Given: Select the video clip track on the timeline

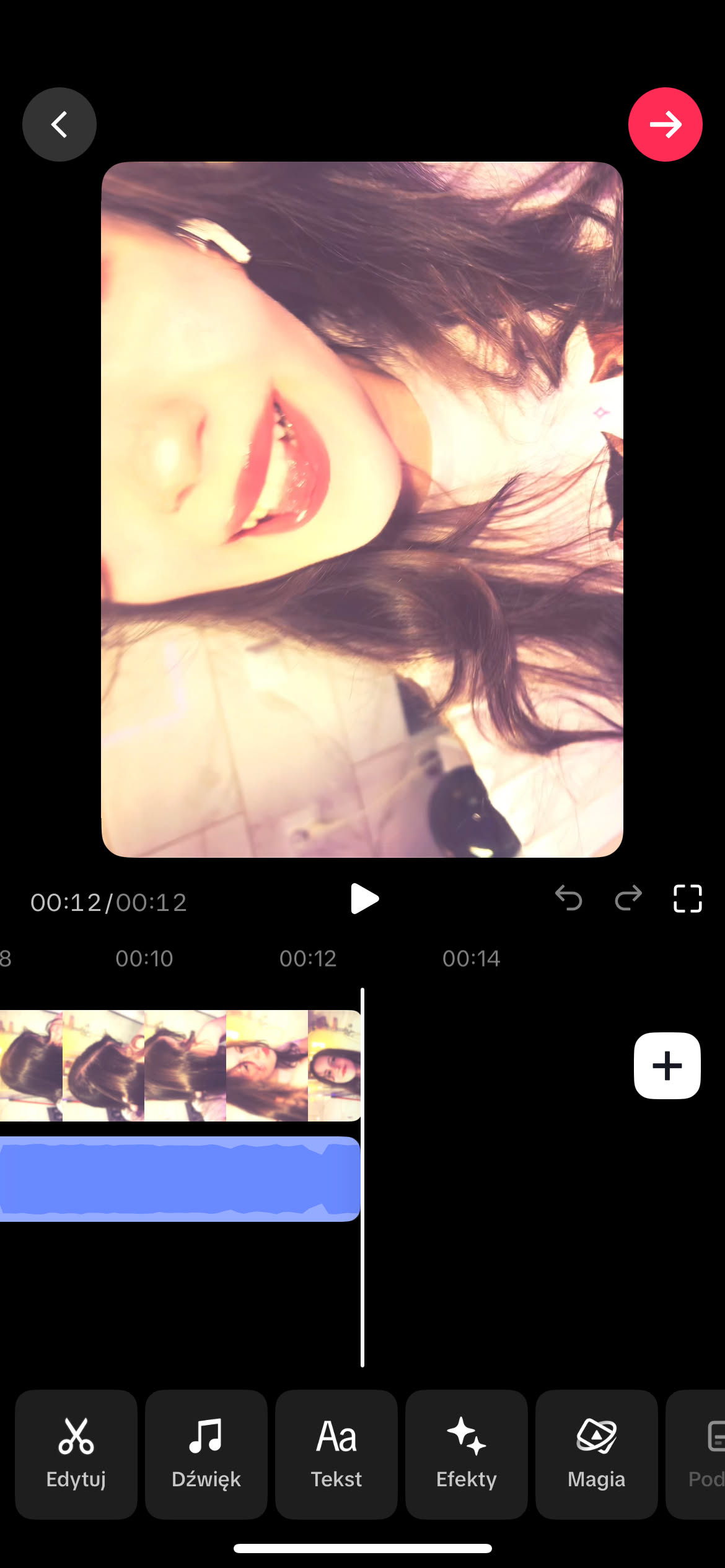Looking at the screenshot, I should tap(180, 1066).
